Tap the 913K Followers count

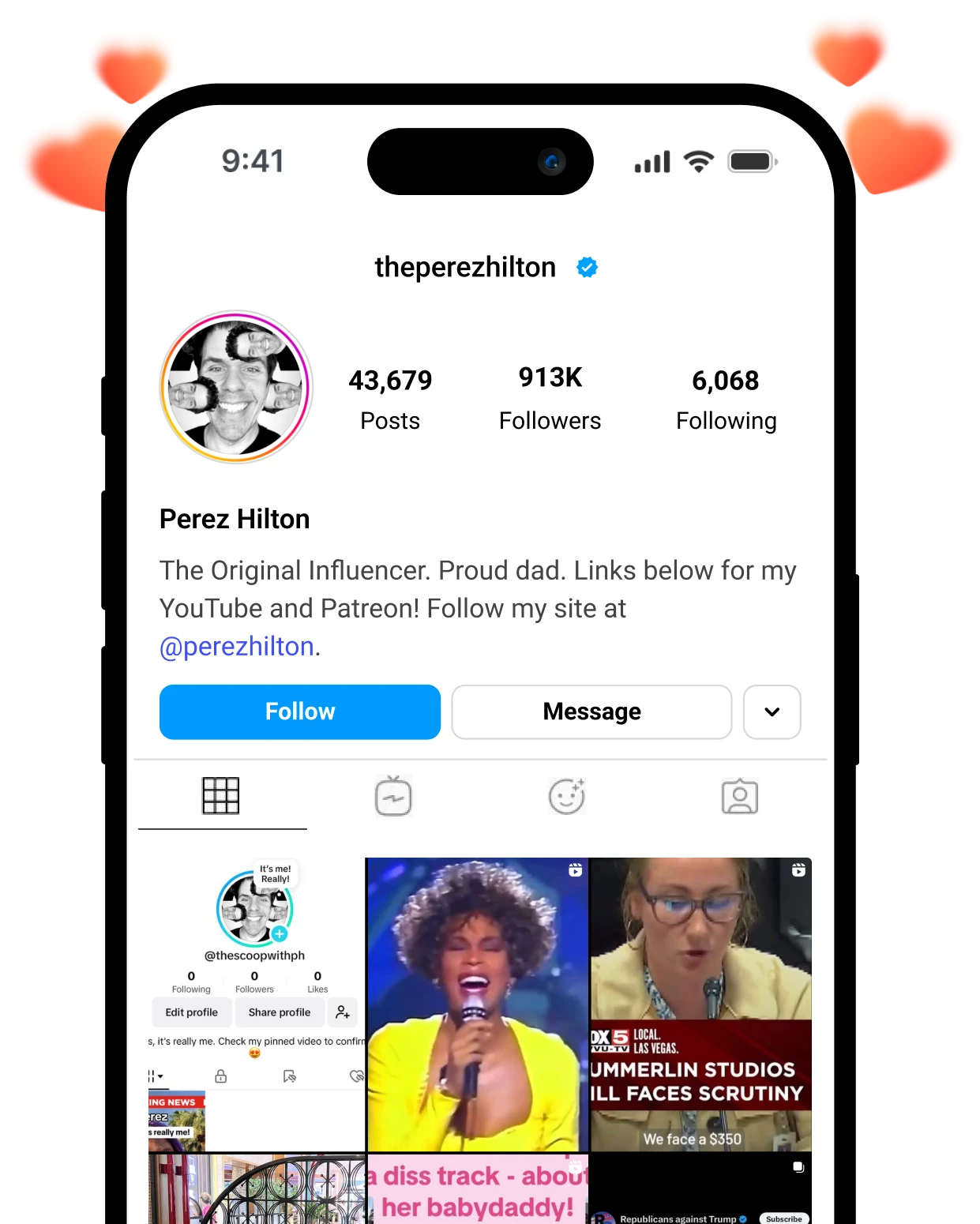[x=550, y=397]
